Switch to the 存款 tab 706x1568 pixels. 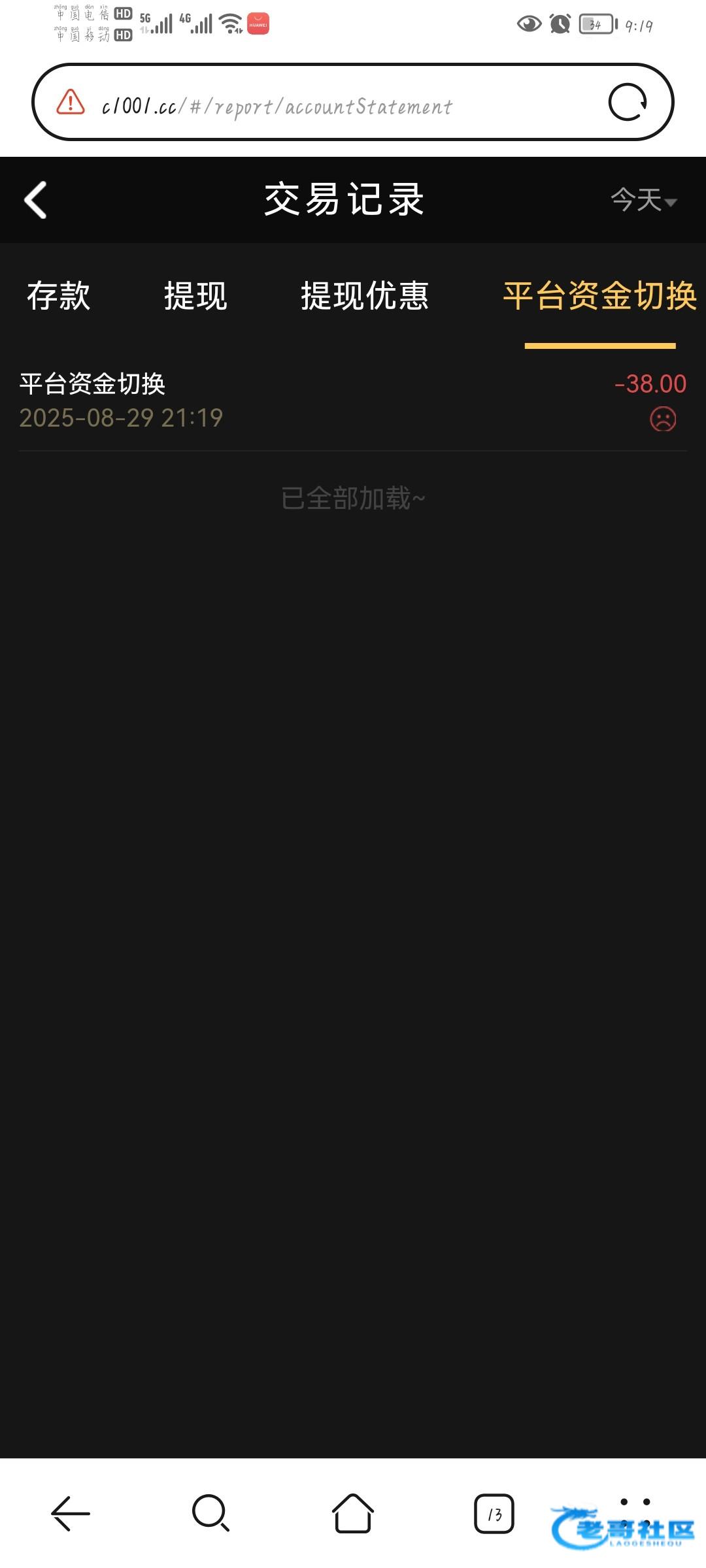tap(59, 296)
